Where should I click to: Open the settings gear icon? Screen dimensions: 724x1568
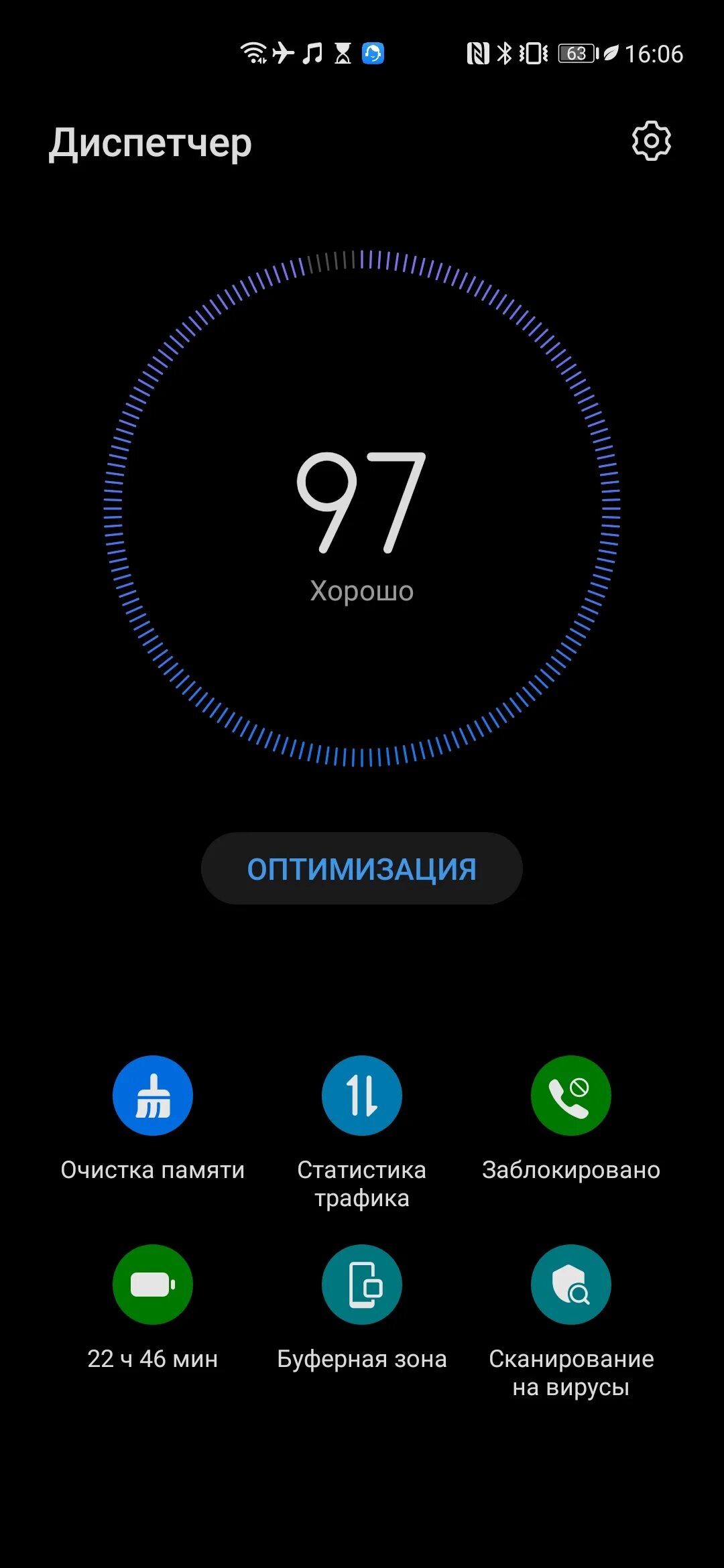tap(651, 141)
